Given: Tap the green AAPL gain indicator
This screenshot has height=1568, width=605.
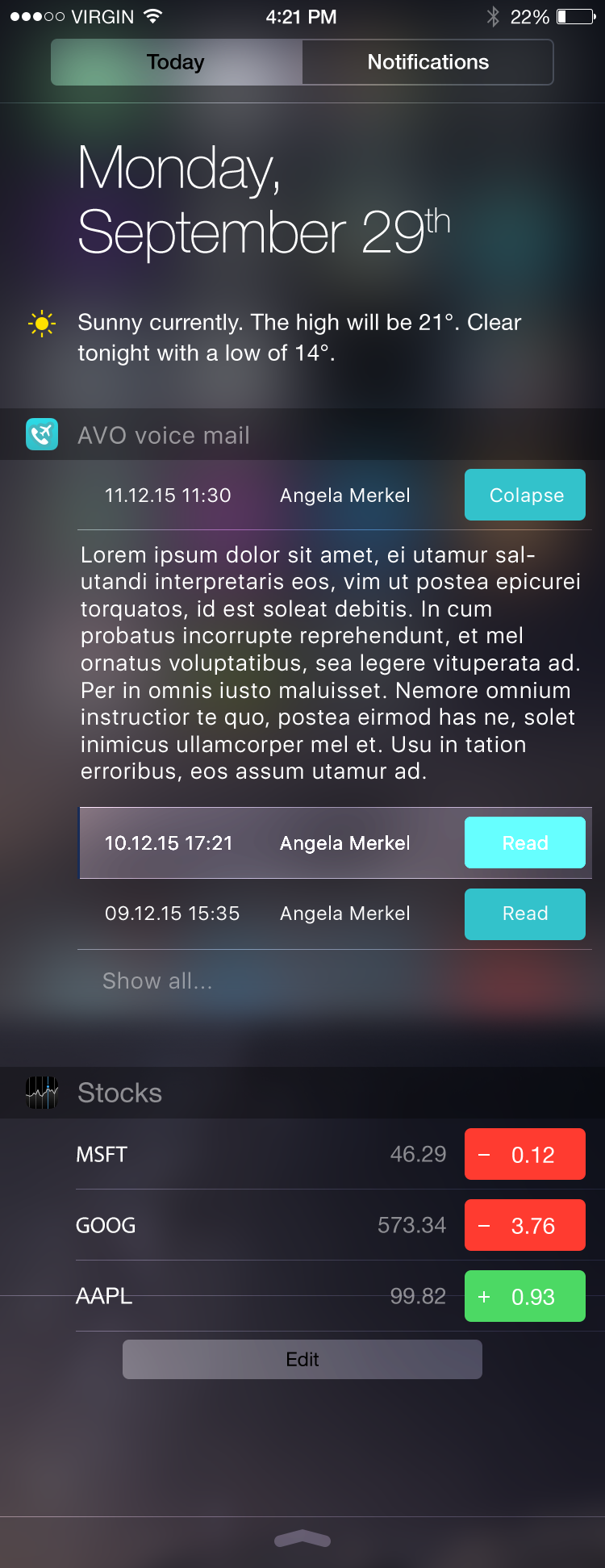Looking at the screenshot, I should tap(524, 1296).
